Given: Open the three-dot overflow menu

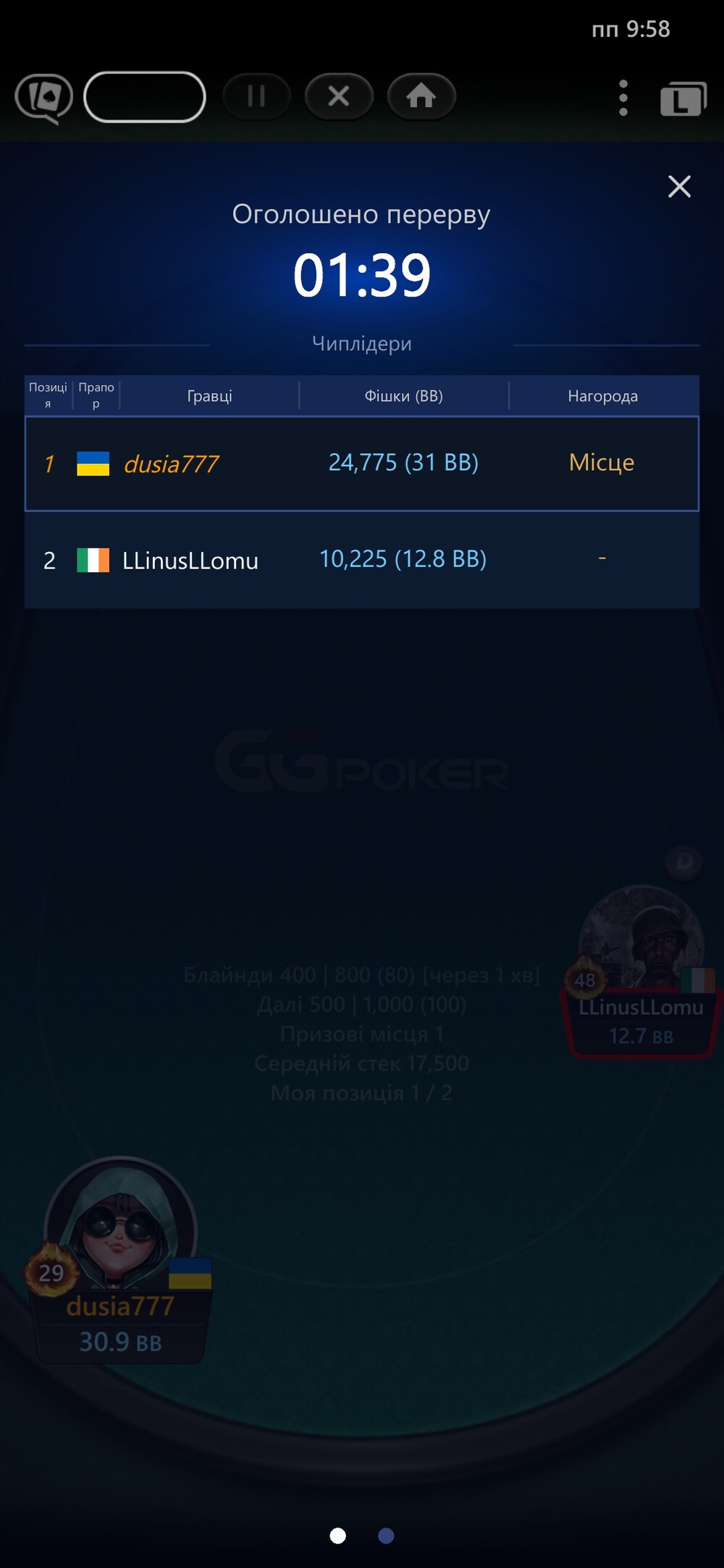Looking at the screenshot, I should coord(623,98).
